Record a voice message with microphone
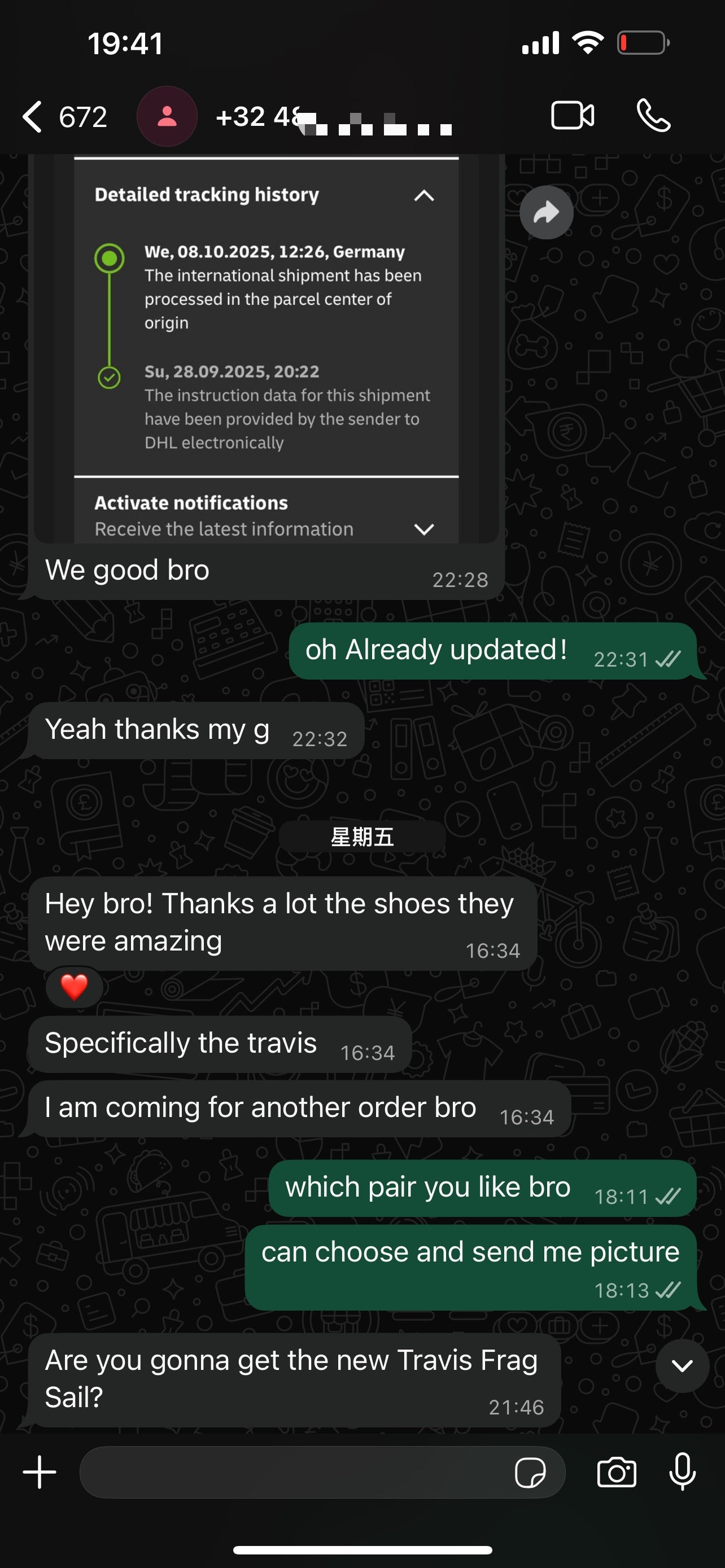Viewport: 725px width, 1568px height. pyautogui.click(x=682, y=1472)
